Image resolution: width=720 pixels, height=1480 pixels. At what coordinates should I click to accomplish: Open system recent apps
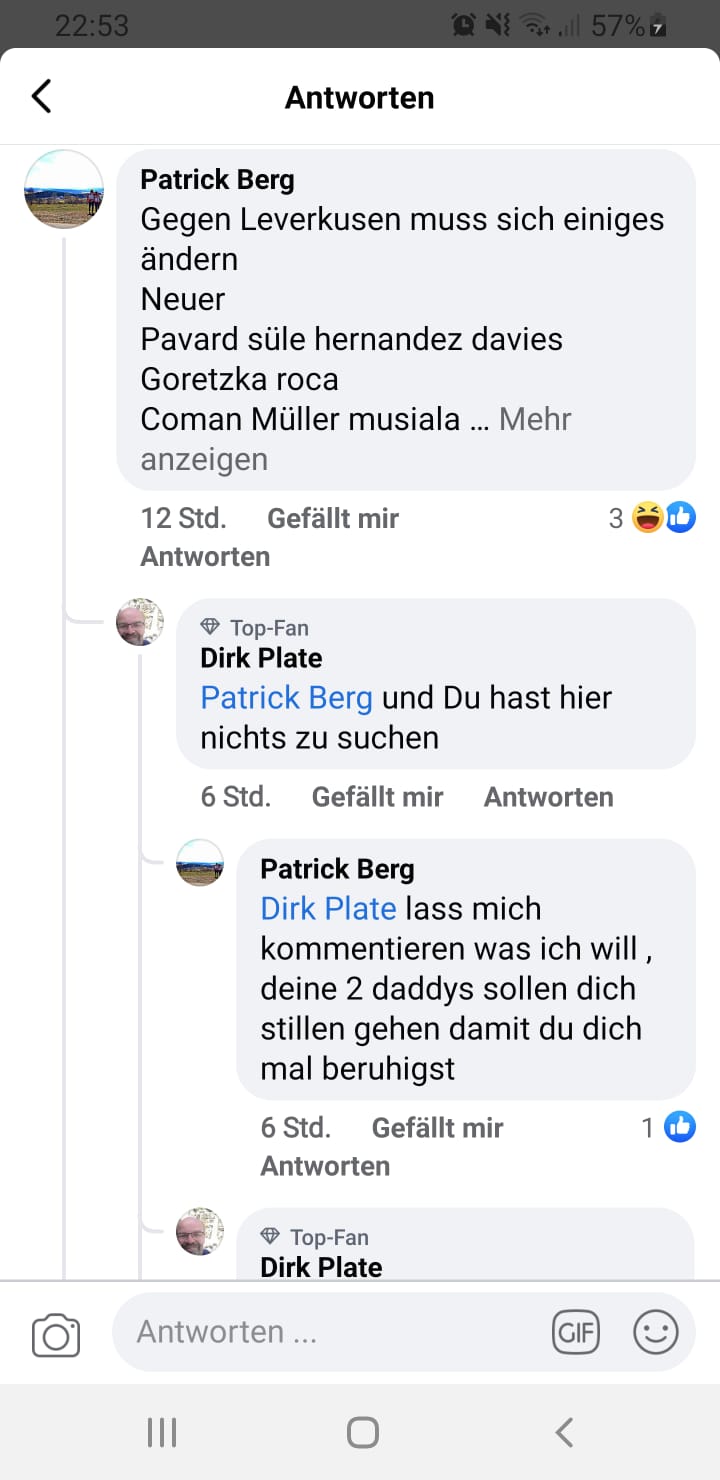(x=162, y=1432)
